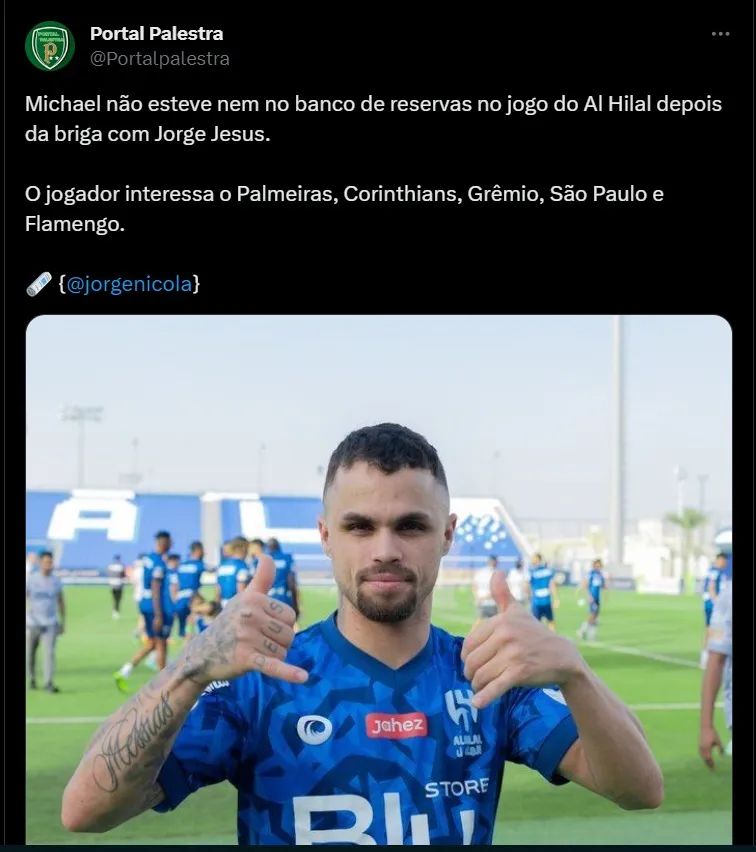Expand the tweet's attached photo

click(378, 580)
